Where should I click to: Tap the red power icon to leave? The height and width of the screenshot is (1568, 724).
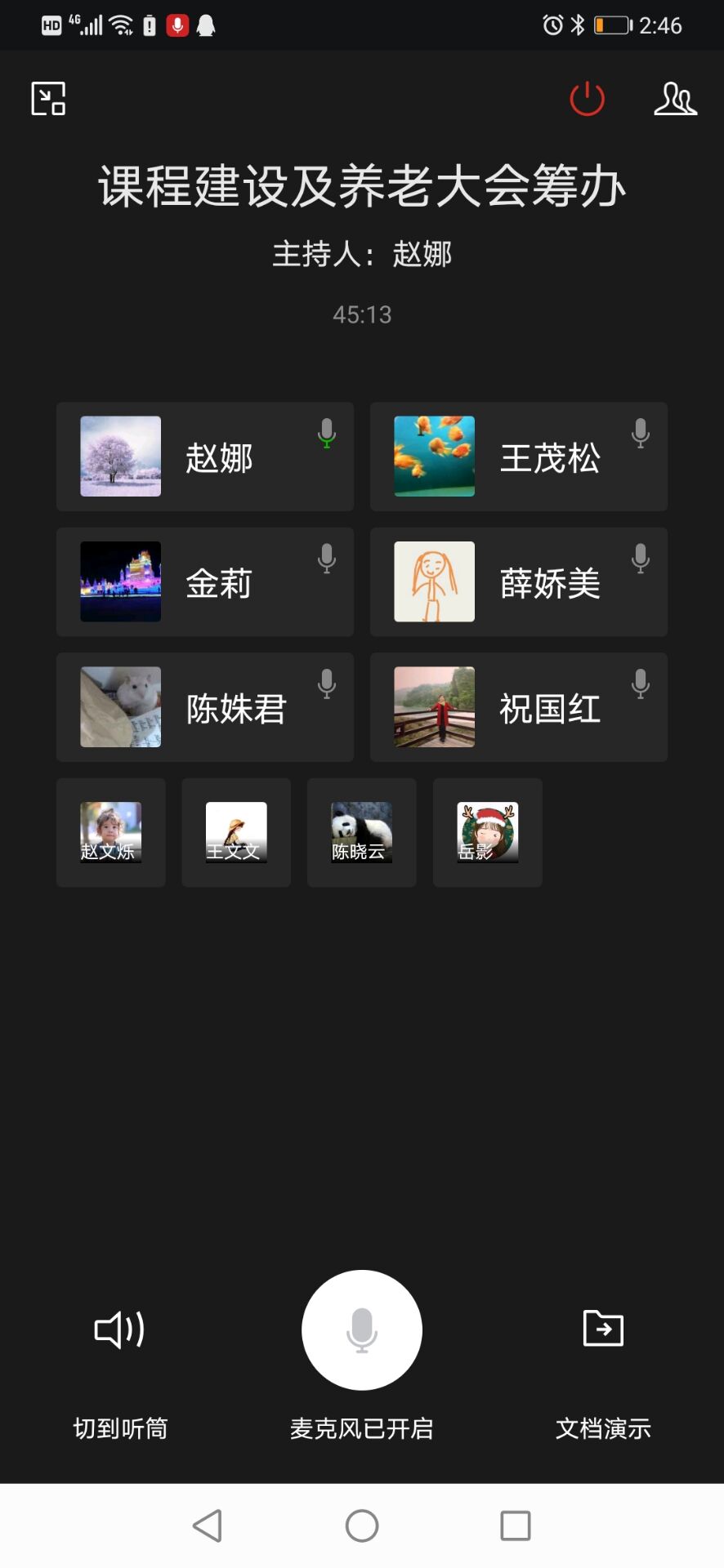coord(587,99)
